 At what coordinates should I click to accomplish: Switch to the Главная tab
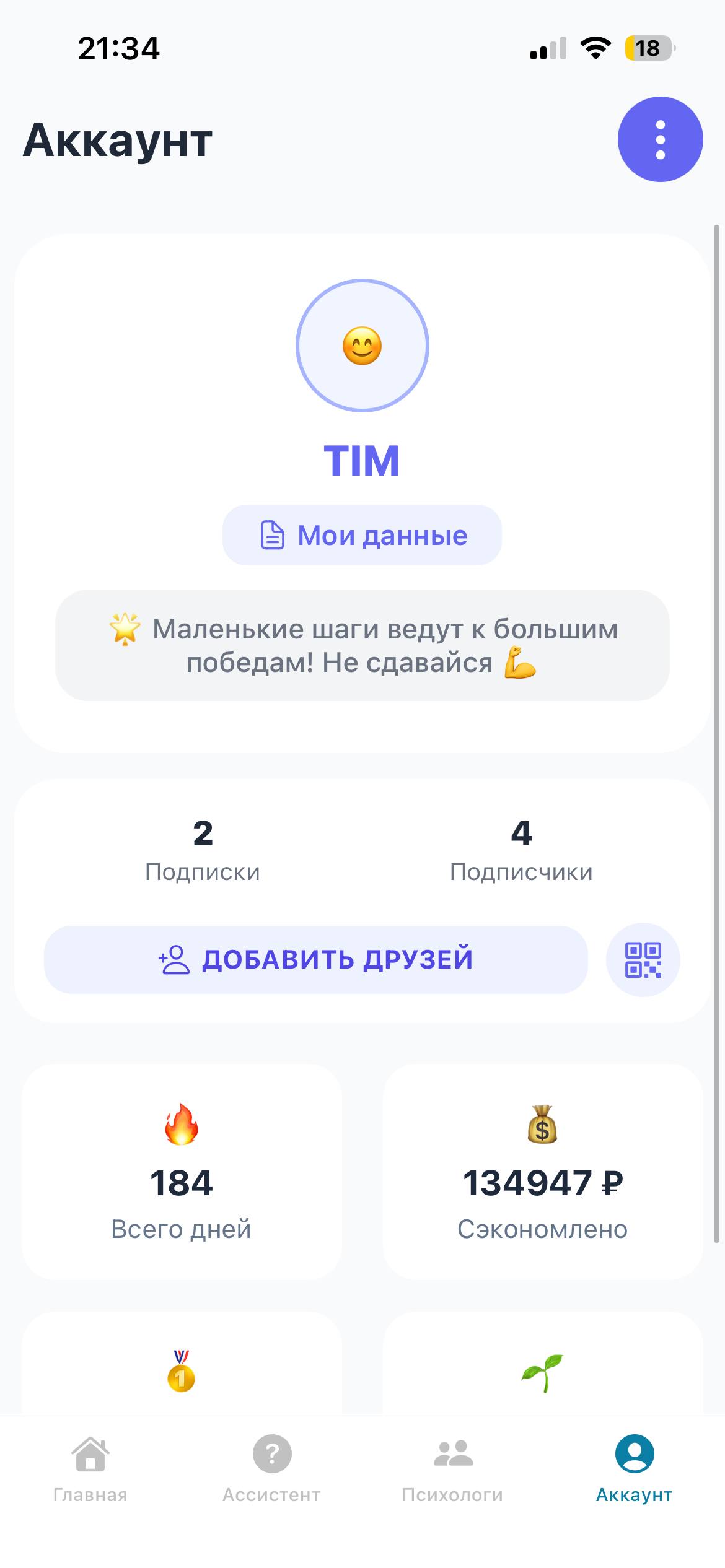[90, 1468]
